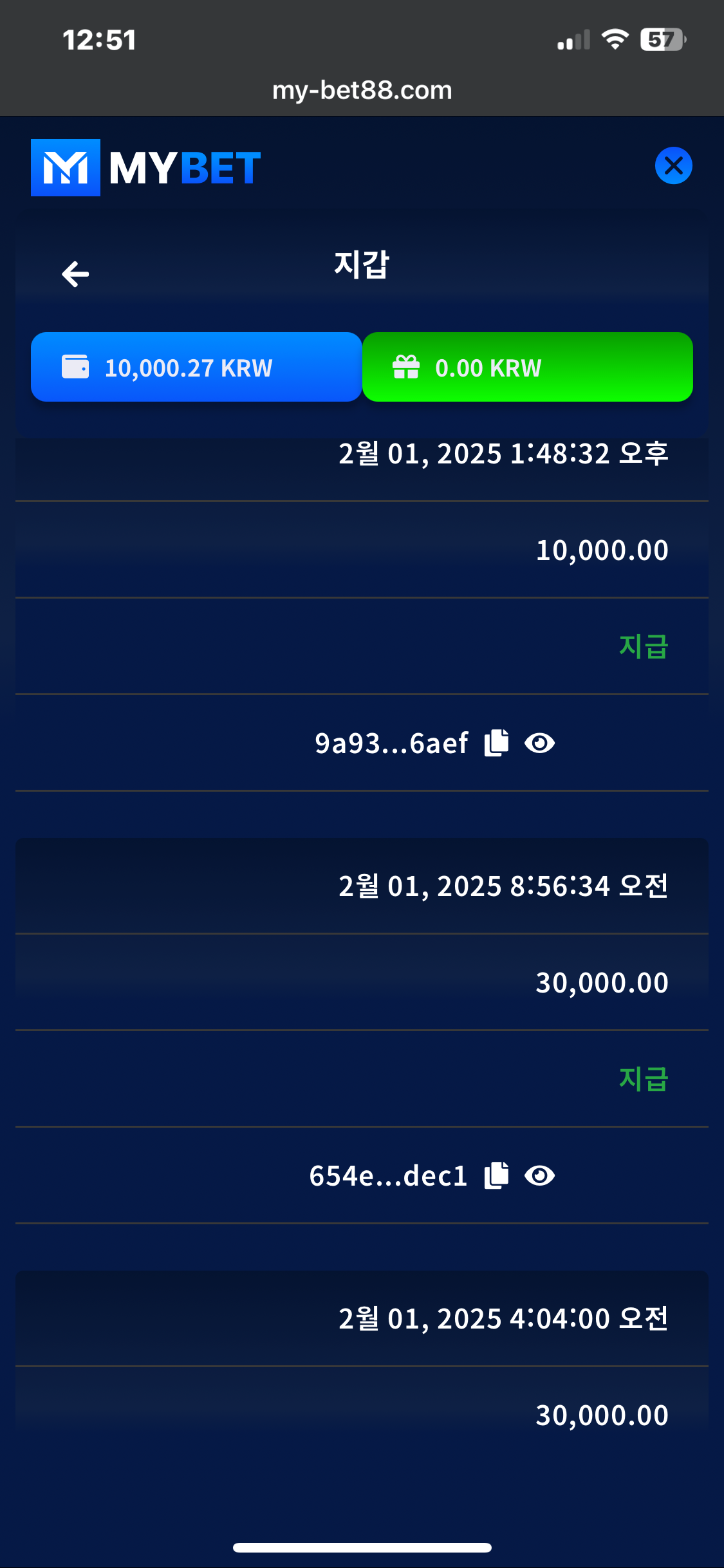
Task: Select the 10,000.27 KRW wallet balance
Action: 196,367
